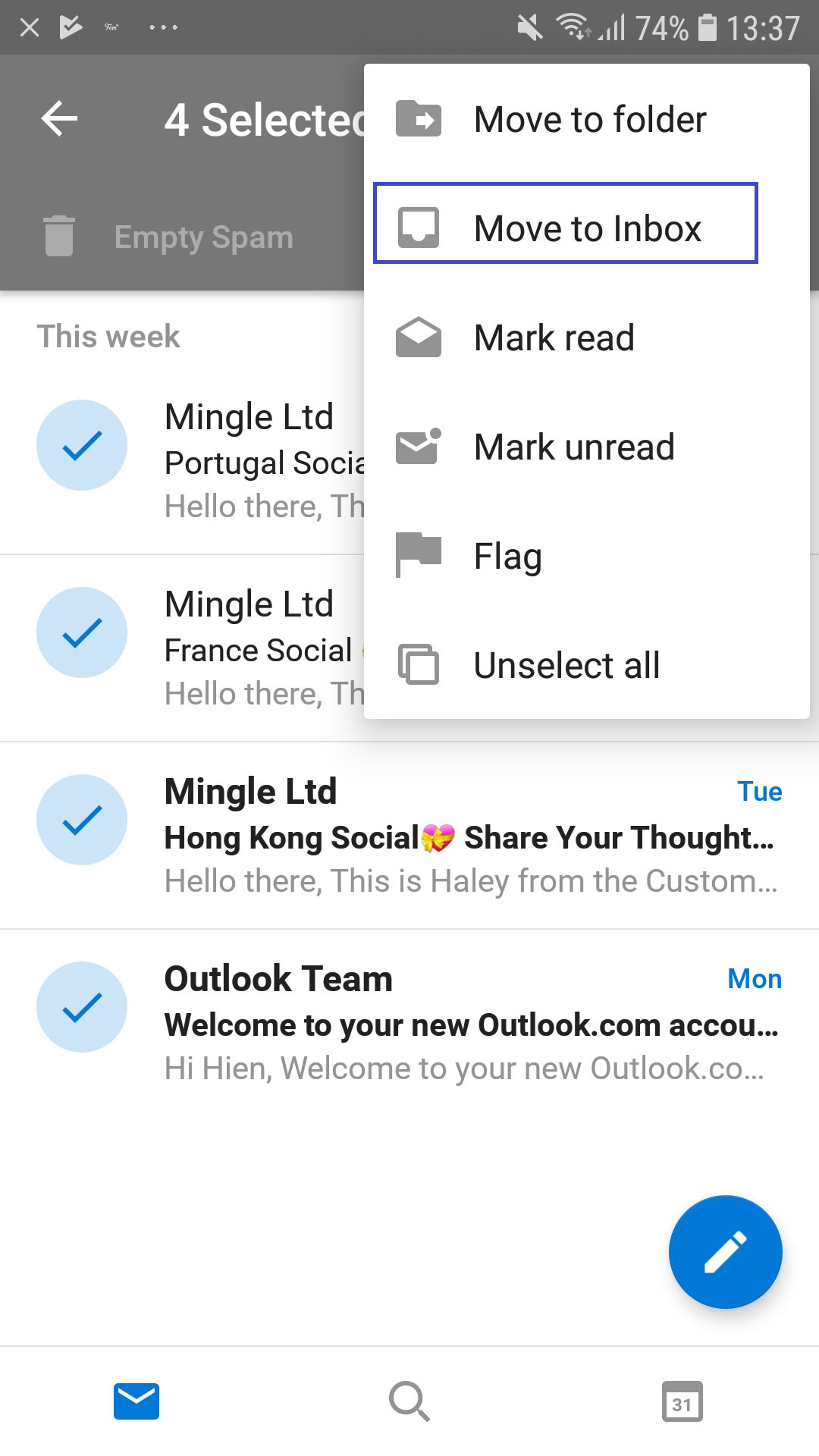Tap Empty Spam button
The height and width of the screenshot is (1456, 819).
pos(168,237)
